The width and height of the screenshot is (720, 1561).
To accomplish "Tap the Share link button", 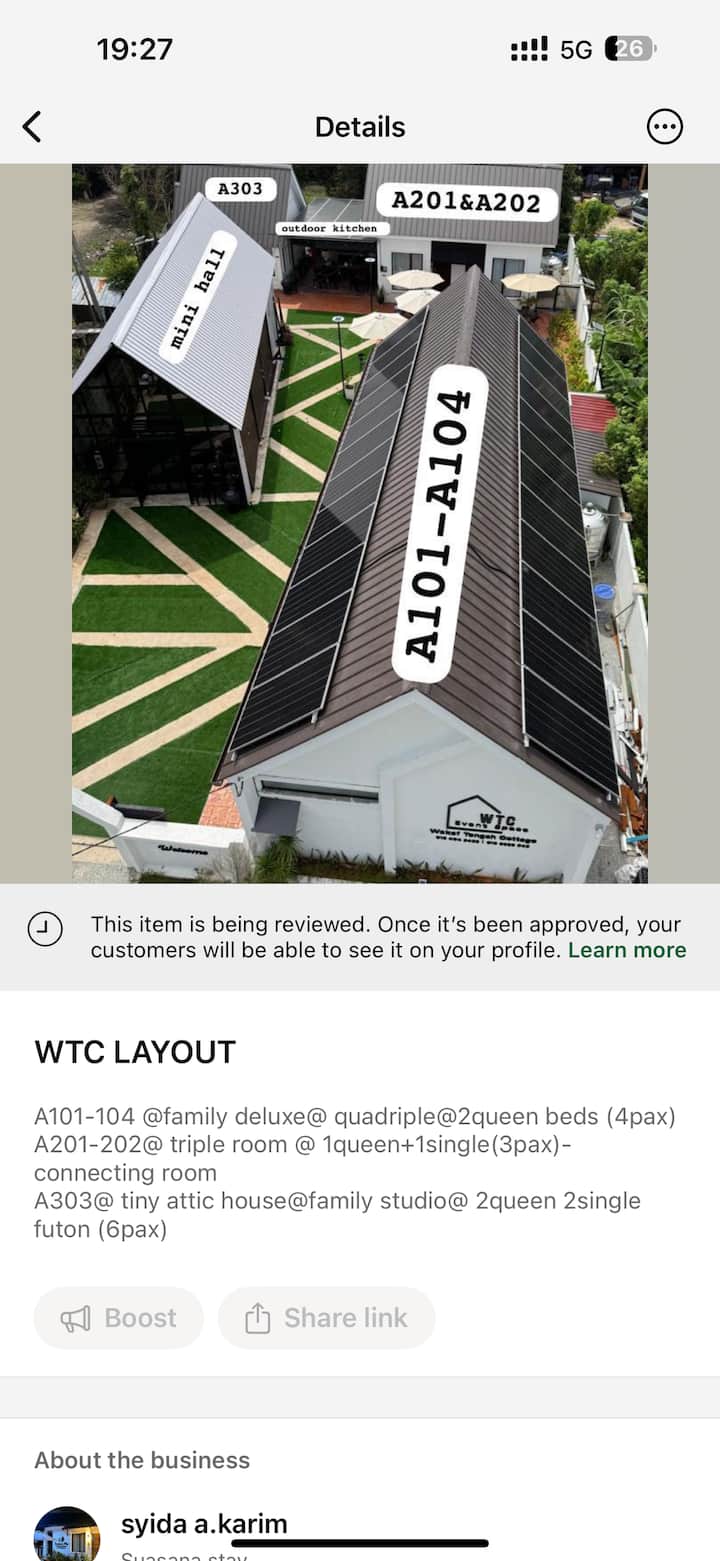I will (326, 1318).
